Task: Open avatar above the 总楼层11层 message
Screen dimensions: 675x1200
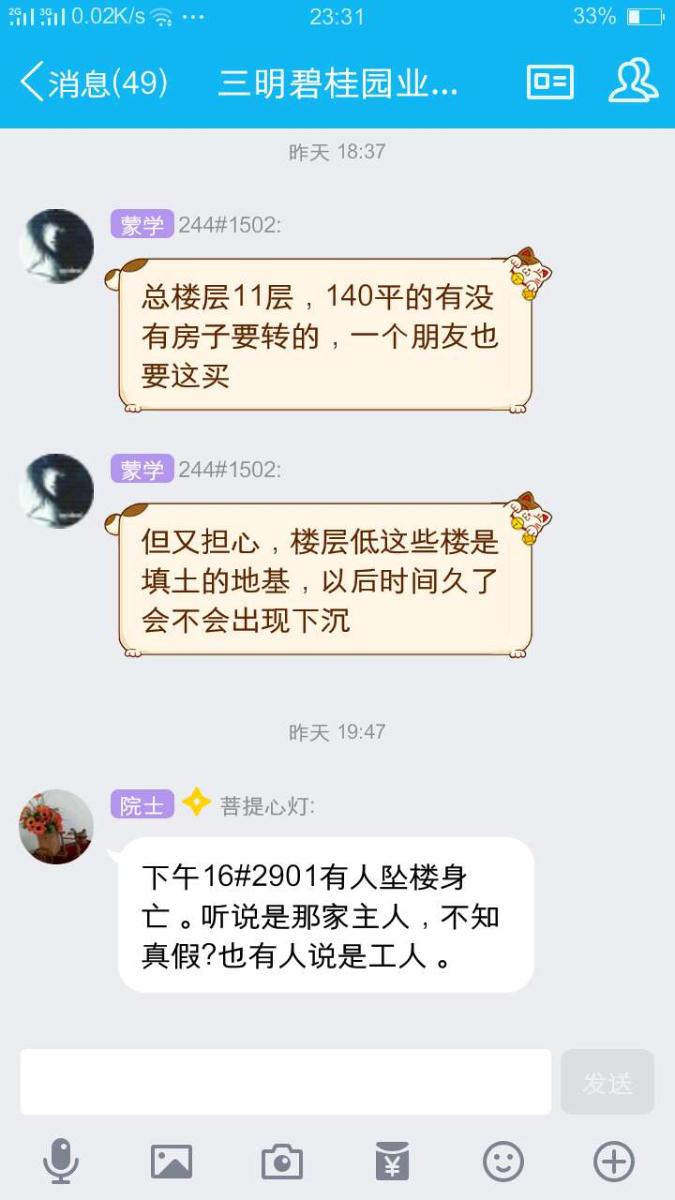Action: [56, 246]
